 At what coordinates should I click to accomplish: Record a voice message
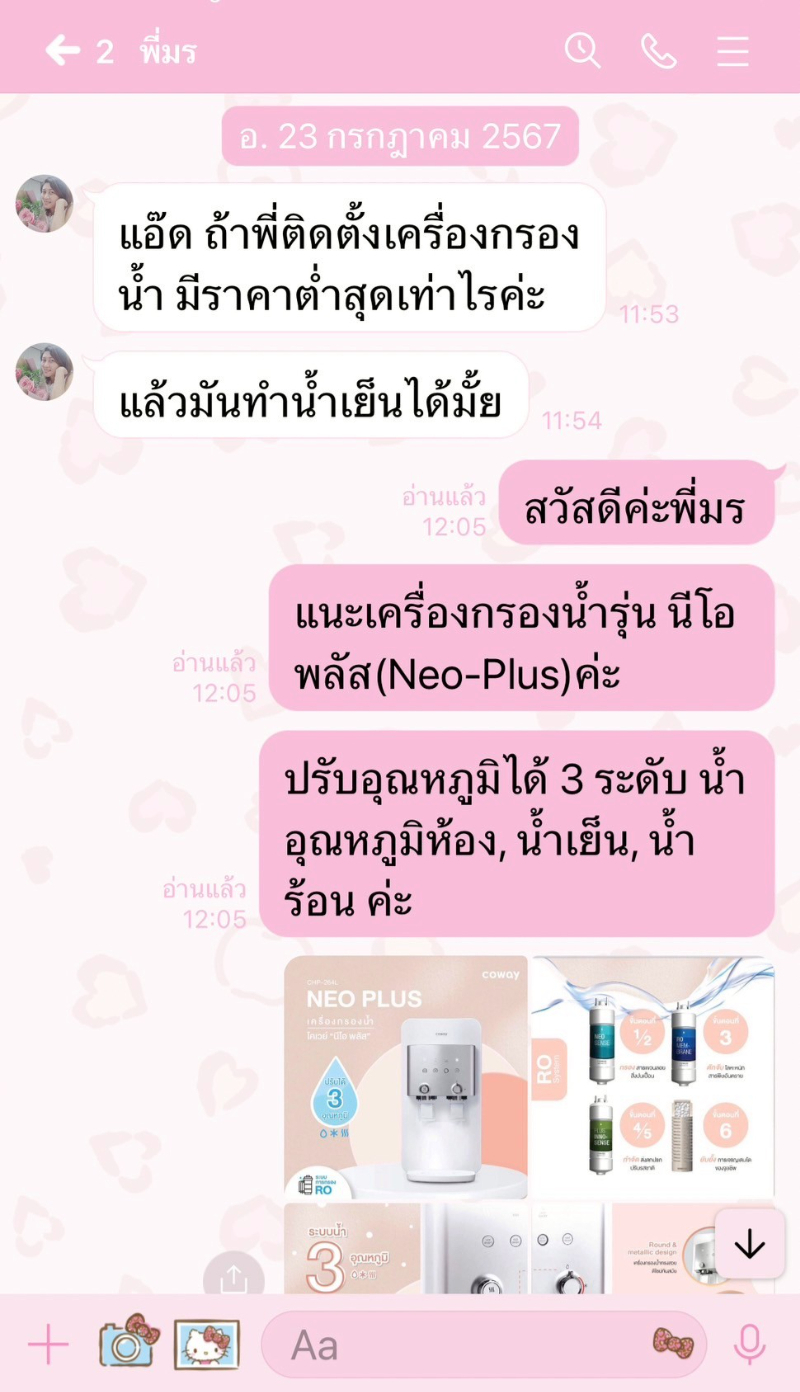[749, 1345]
